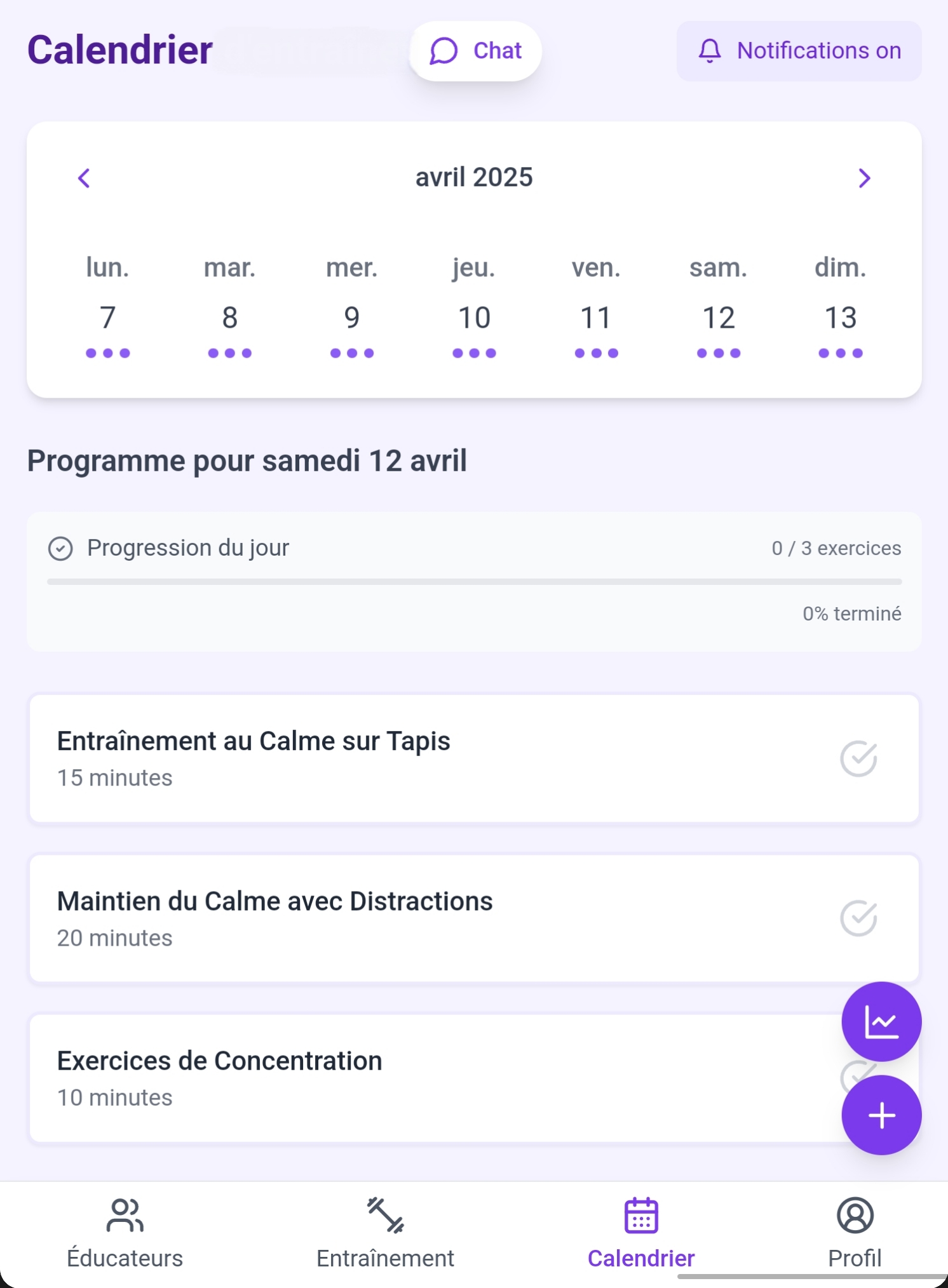Select Thursday 10 April in calendar
Viewport: 948px width, 1288px height.
coord(474,318)
